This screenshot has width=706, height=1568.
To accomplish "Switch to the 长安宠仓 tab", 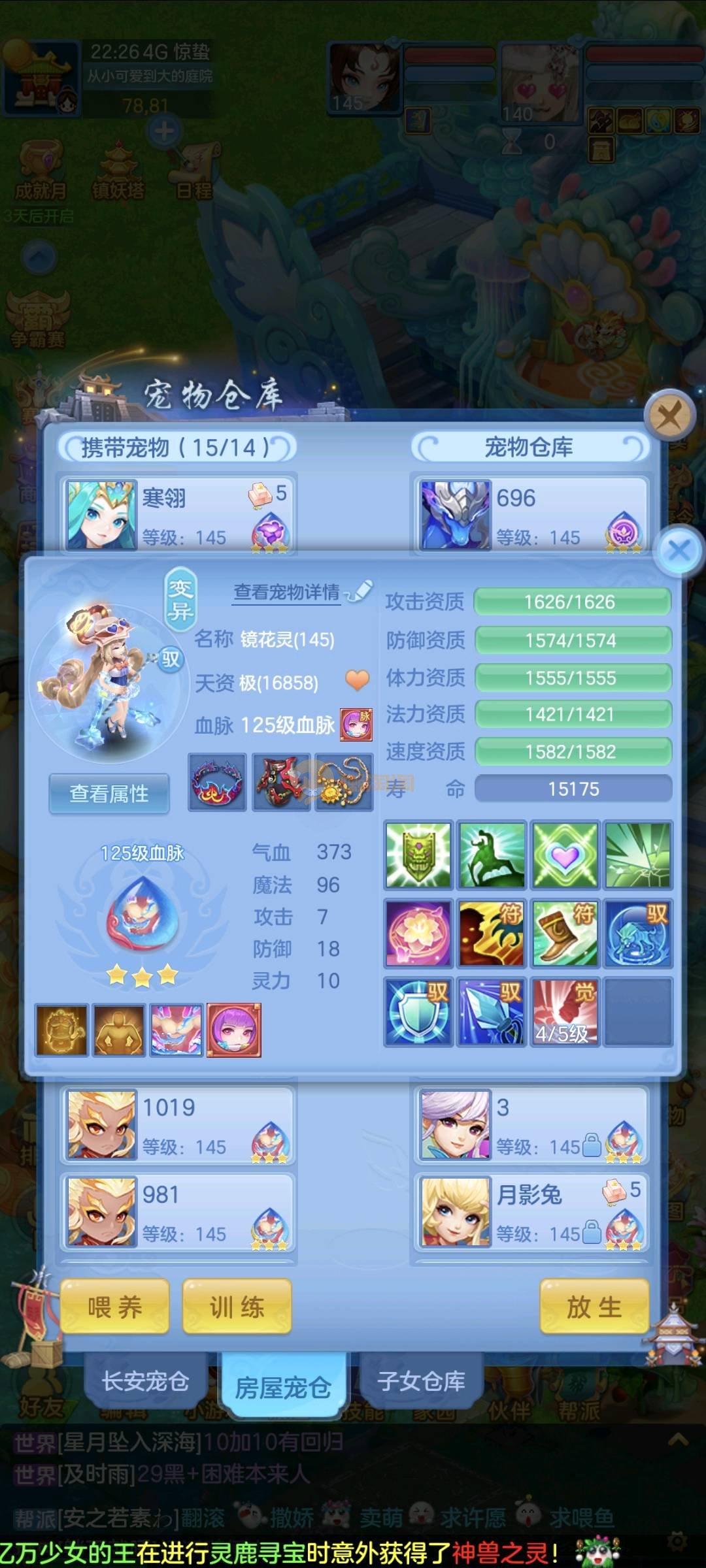I will 145,1381.
